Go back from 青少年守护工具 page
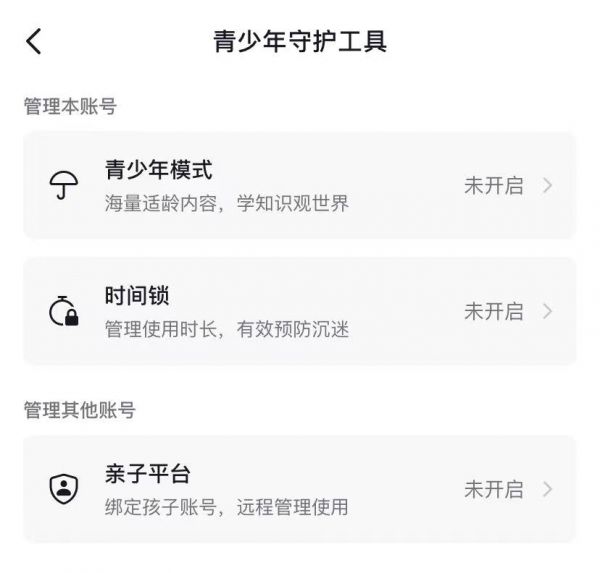The height and width of the screenshot is (573, 600). 35,41
